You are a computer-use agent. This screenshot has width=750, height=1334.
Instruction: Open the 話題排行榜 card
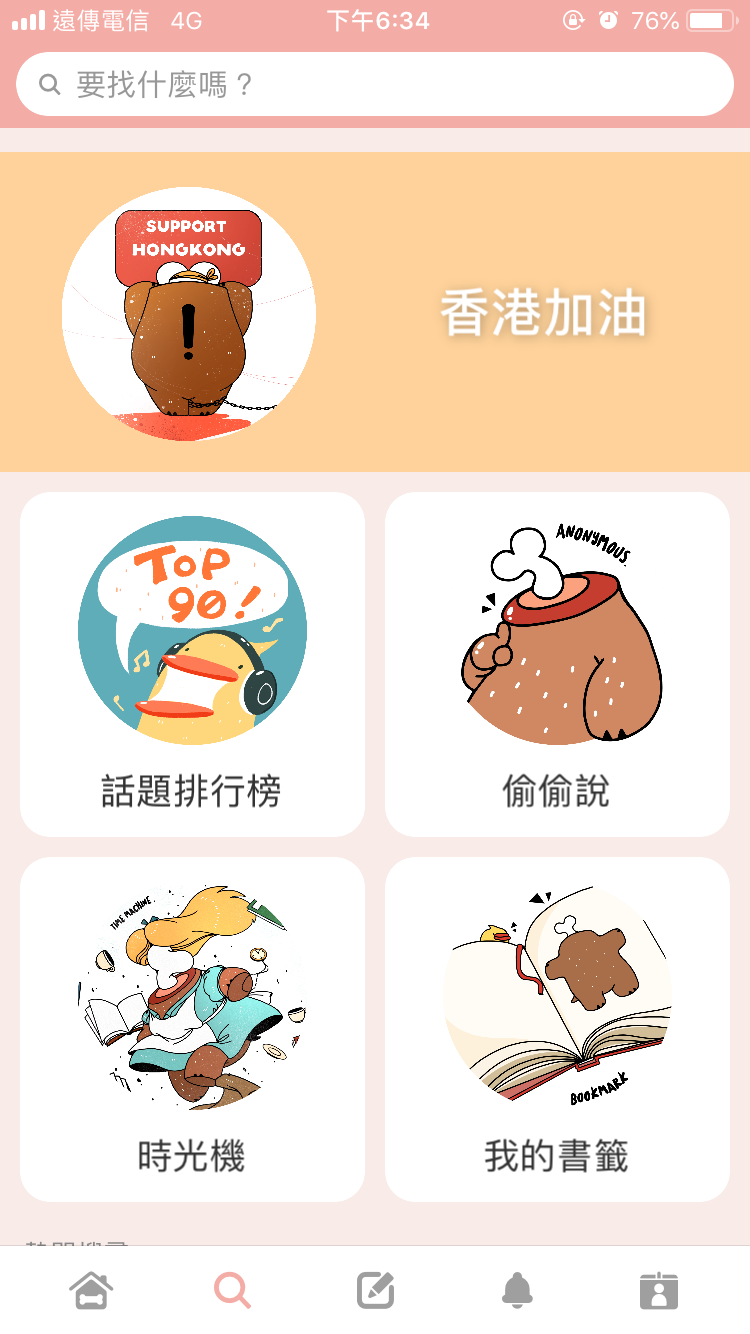click(192, 664)
